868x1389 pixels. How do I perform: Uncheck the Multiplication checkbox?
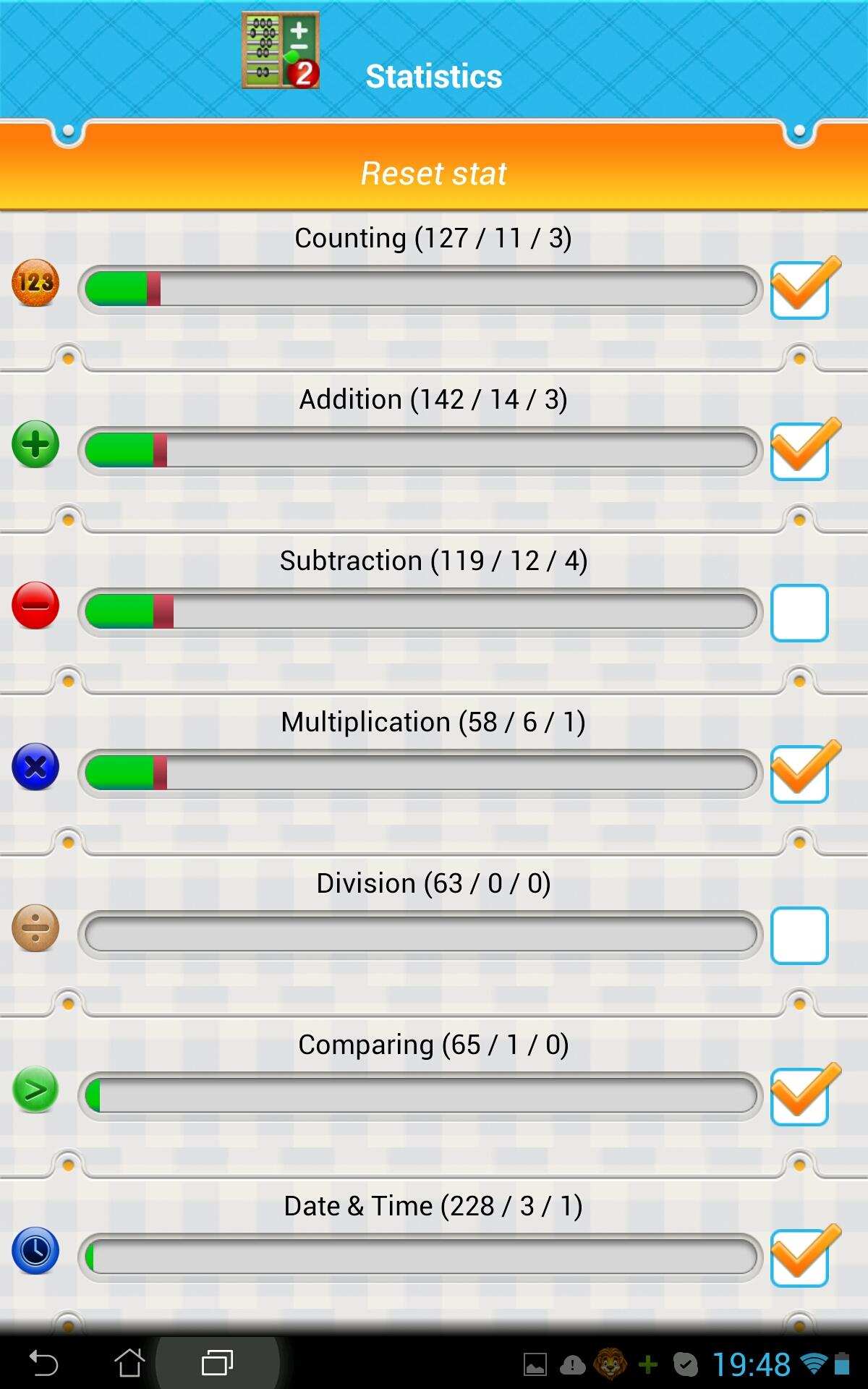799,774
